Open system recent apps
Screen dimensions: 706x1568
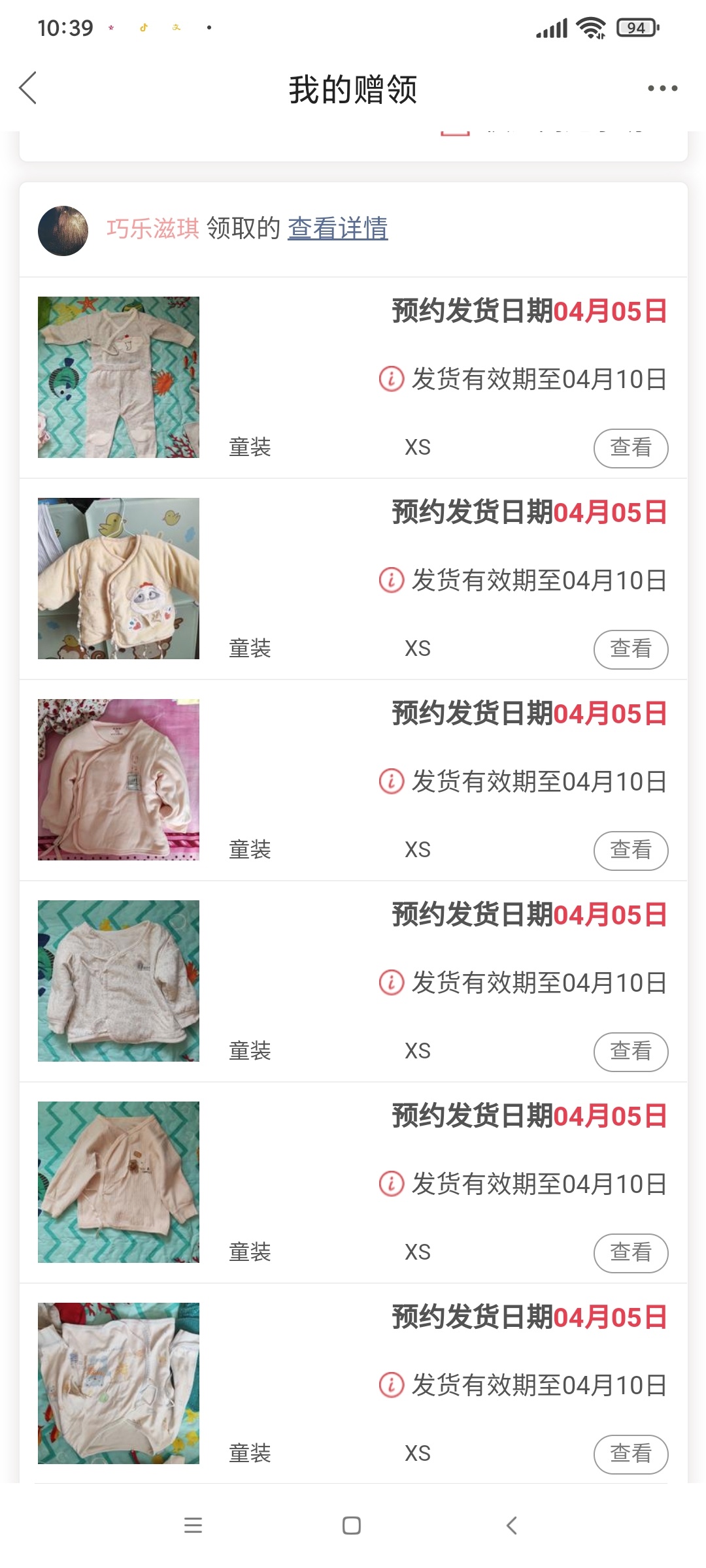[x=193, y=1526]
